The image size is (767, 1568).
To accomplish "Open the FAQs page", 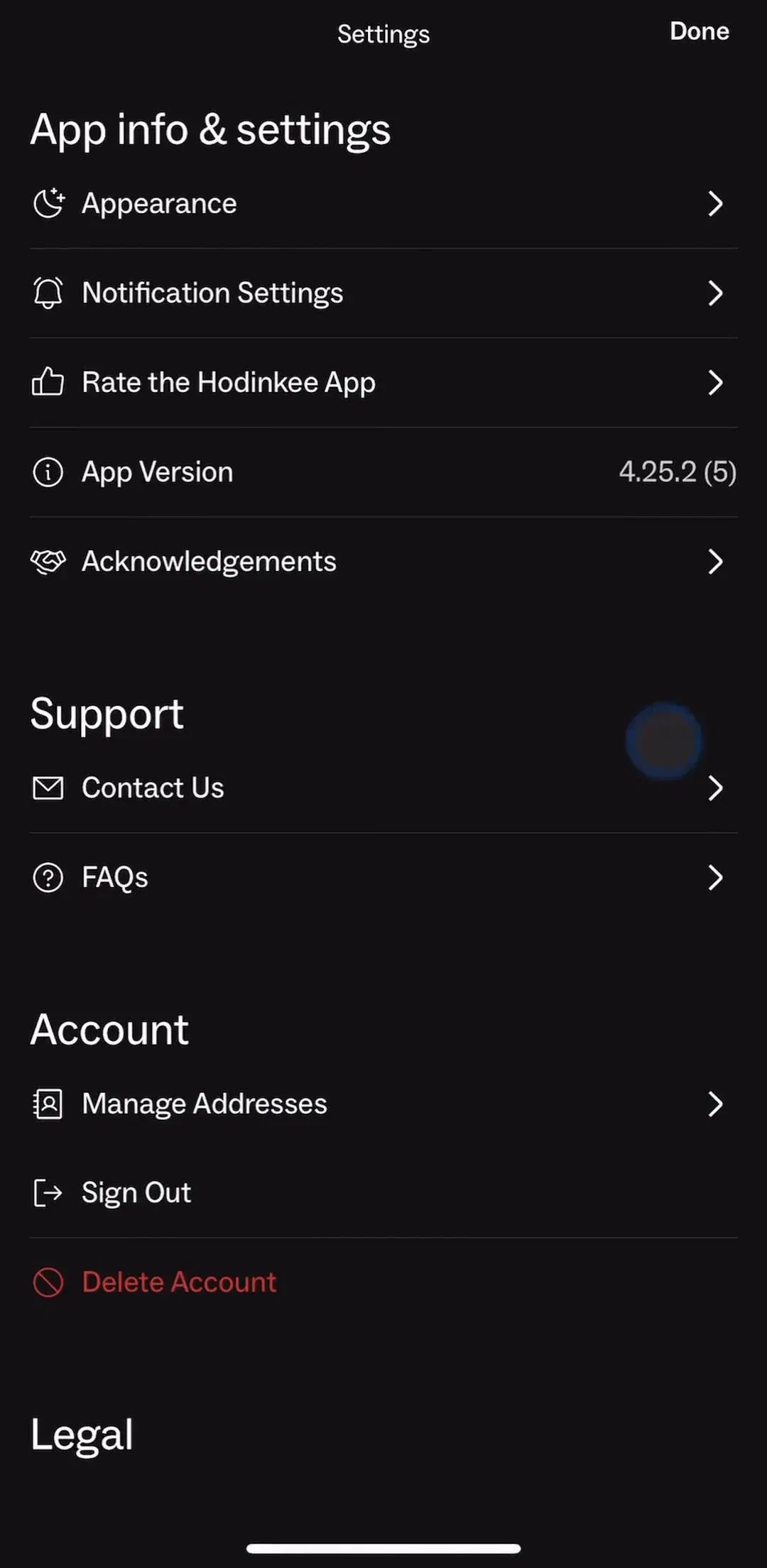I will click(383, 877).
